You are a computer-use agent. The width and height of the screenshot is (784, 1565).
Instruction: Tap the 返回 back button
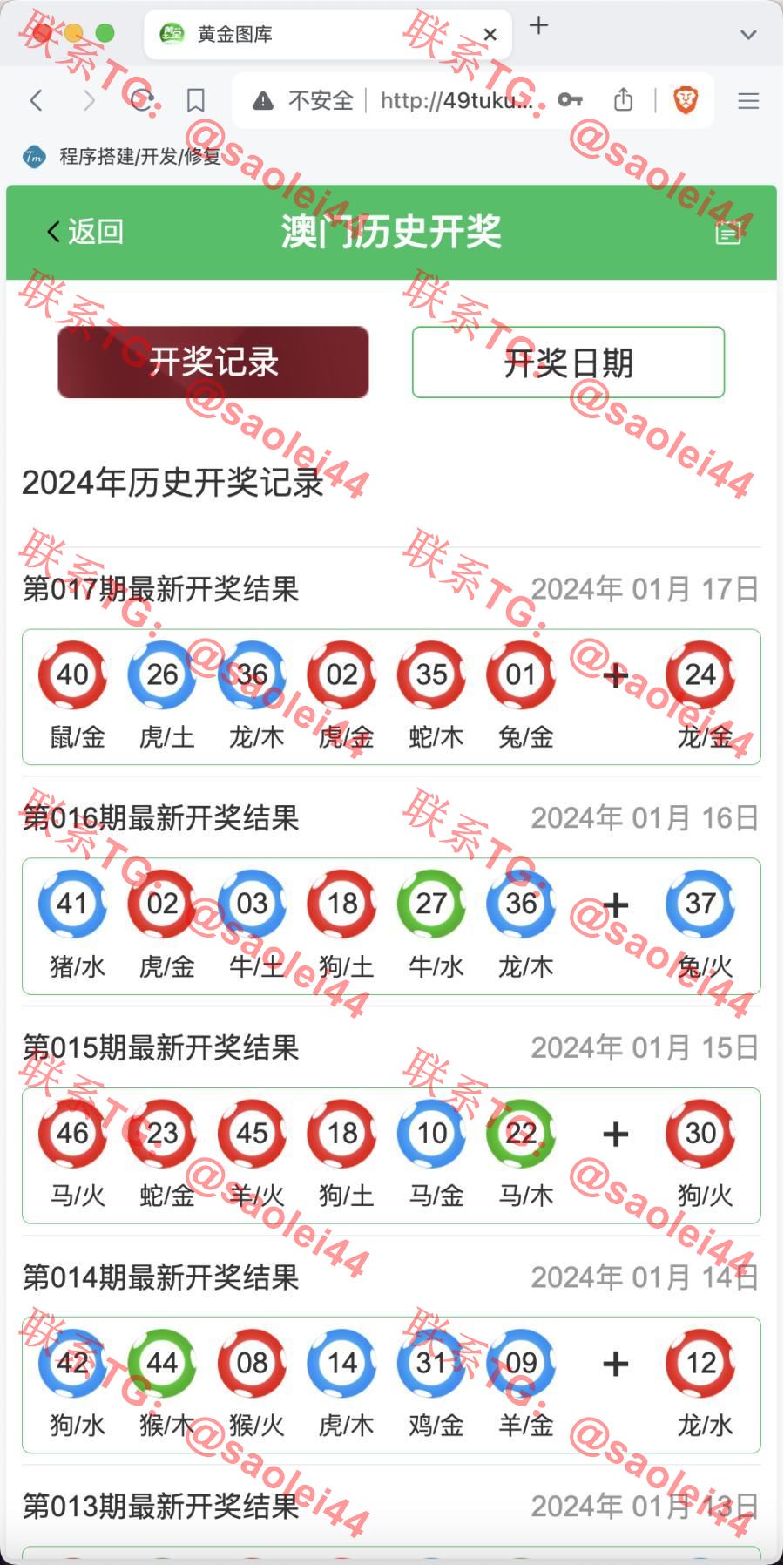pos(84,232)
